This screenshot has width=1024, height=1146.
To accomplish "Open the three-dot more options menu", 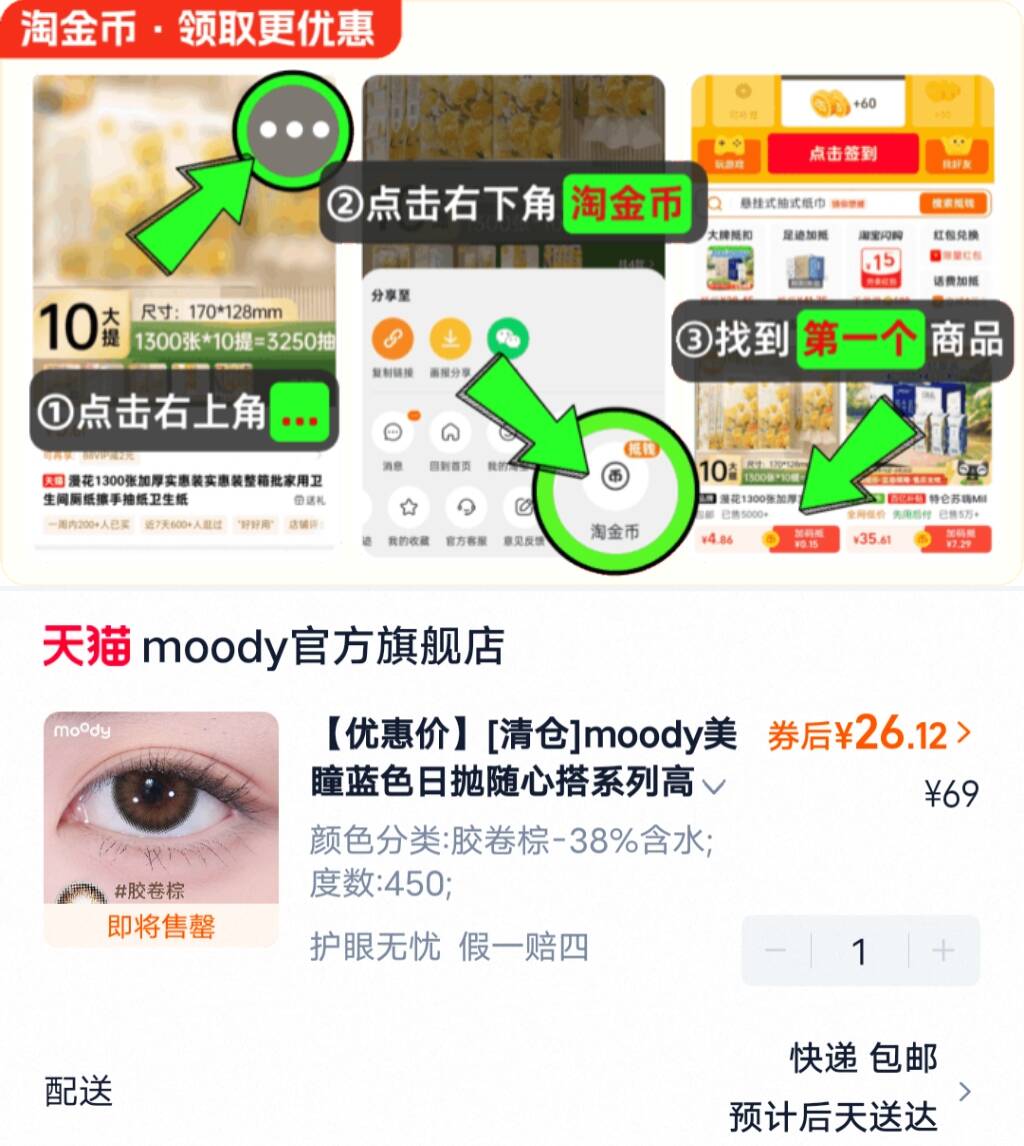I will coord(295,130).
